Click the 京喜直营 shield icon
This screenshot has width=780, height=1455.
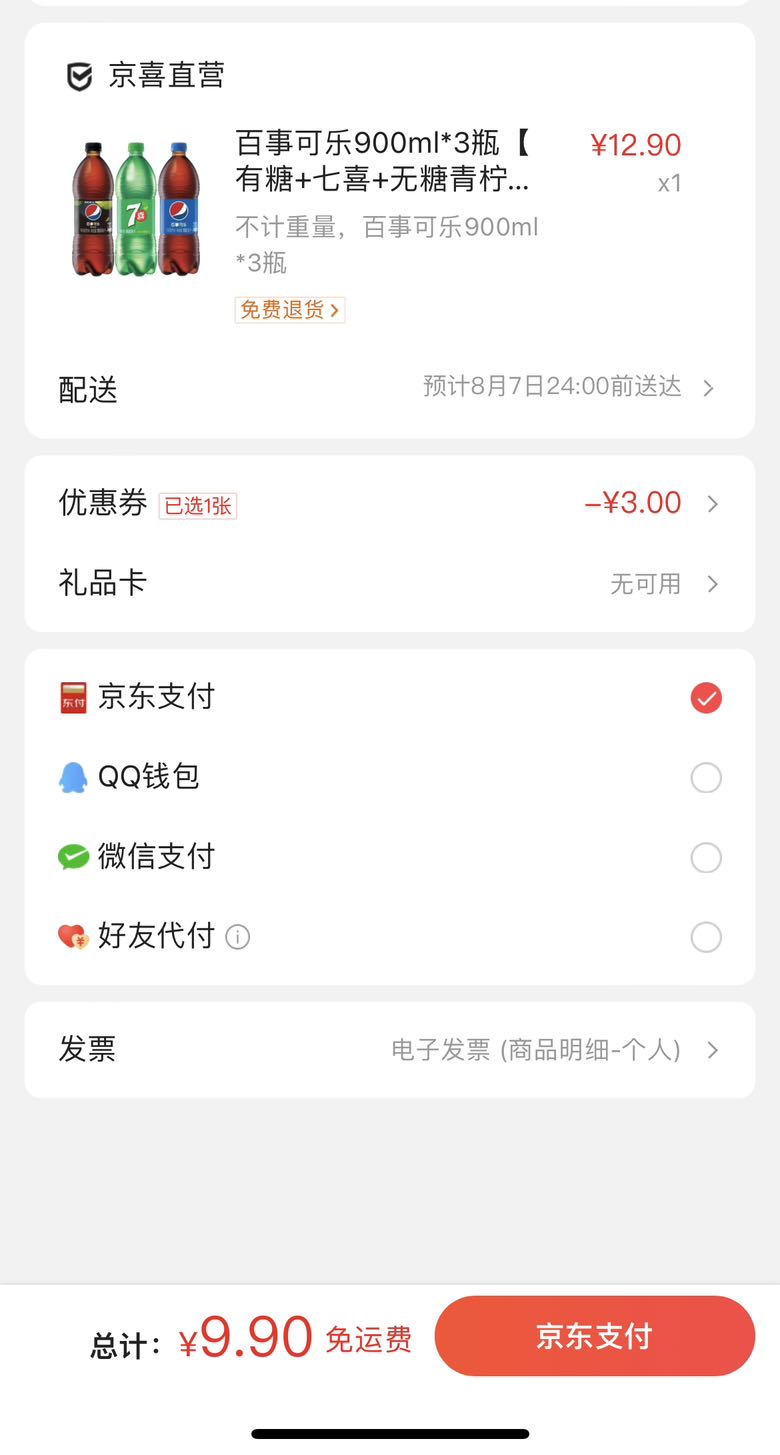tap(78, 74)
